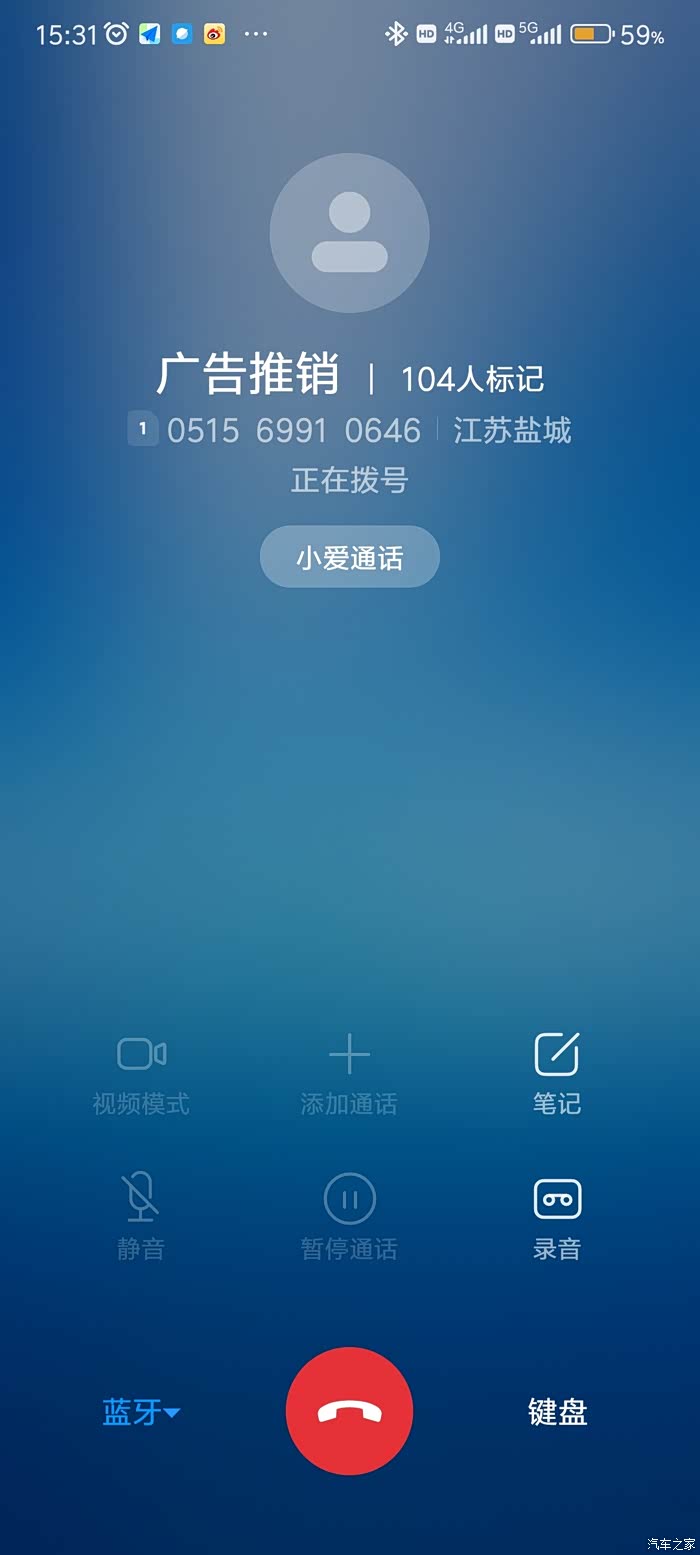Tap the 静音 mute button

click(141, 1217)
